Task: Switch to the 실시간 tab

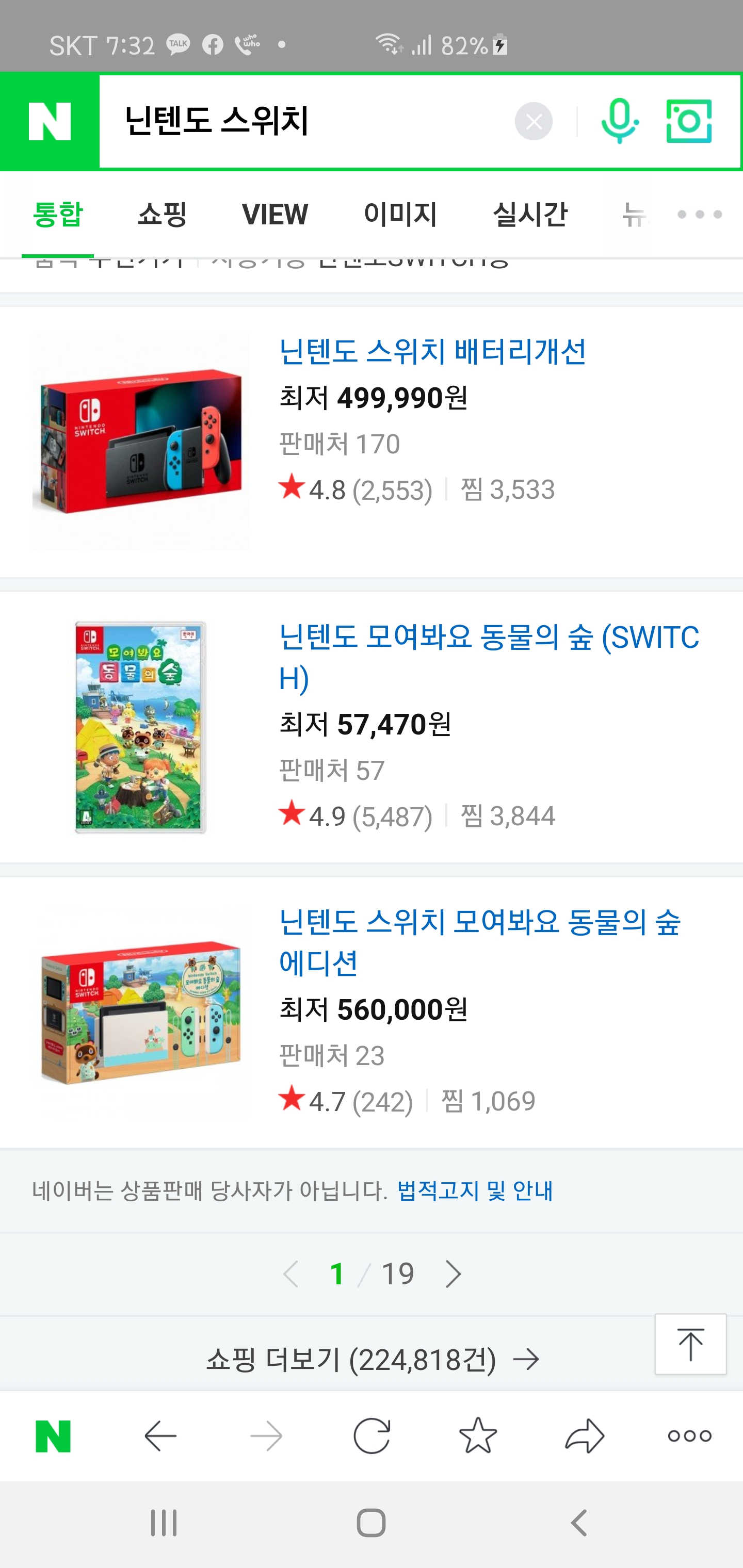Action: [x=530, y=214]
